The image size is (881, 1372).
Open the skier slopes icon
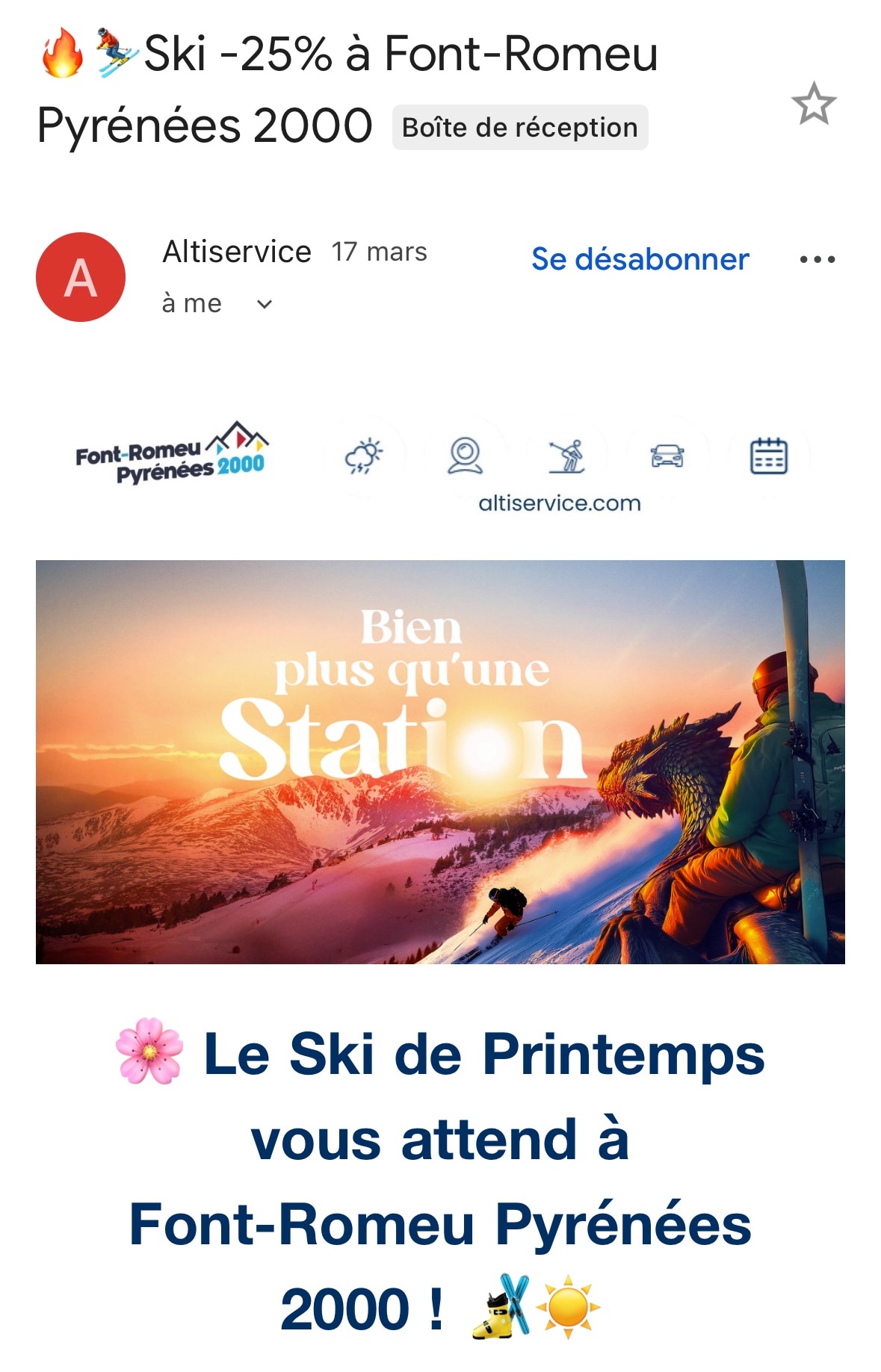tap(567, 456)
